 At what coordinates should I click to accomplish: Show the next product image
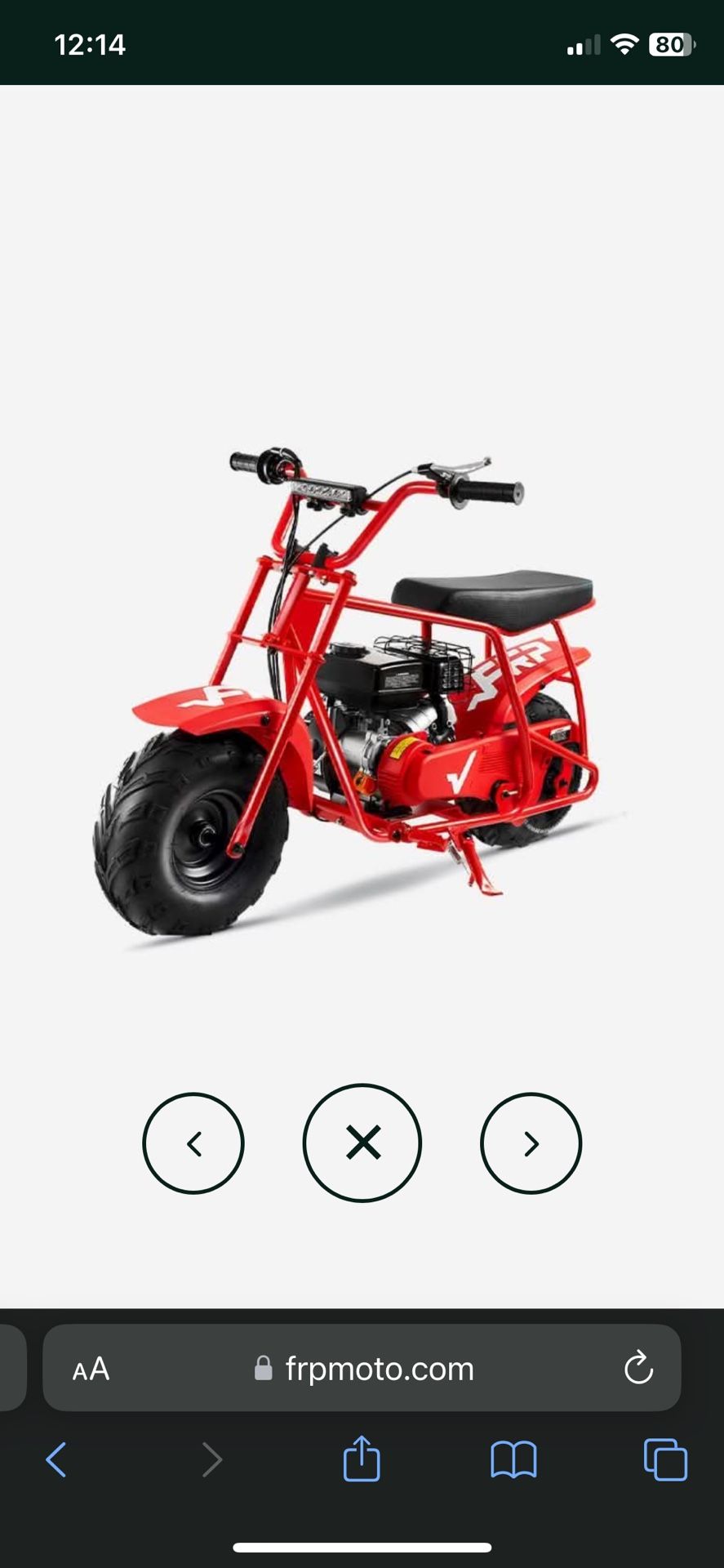pos(531,1143)
